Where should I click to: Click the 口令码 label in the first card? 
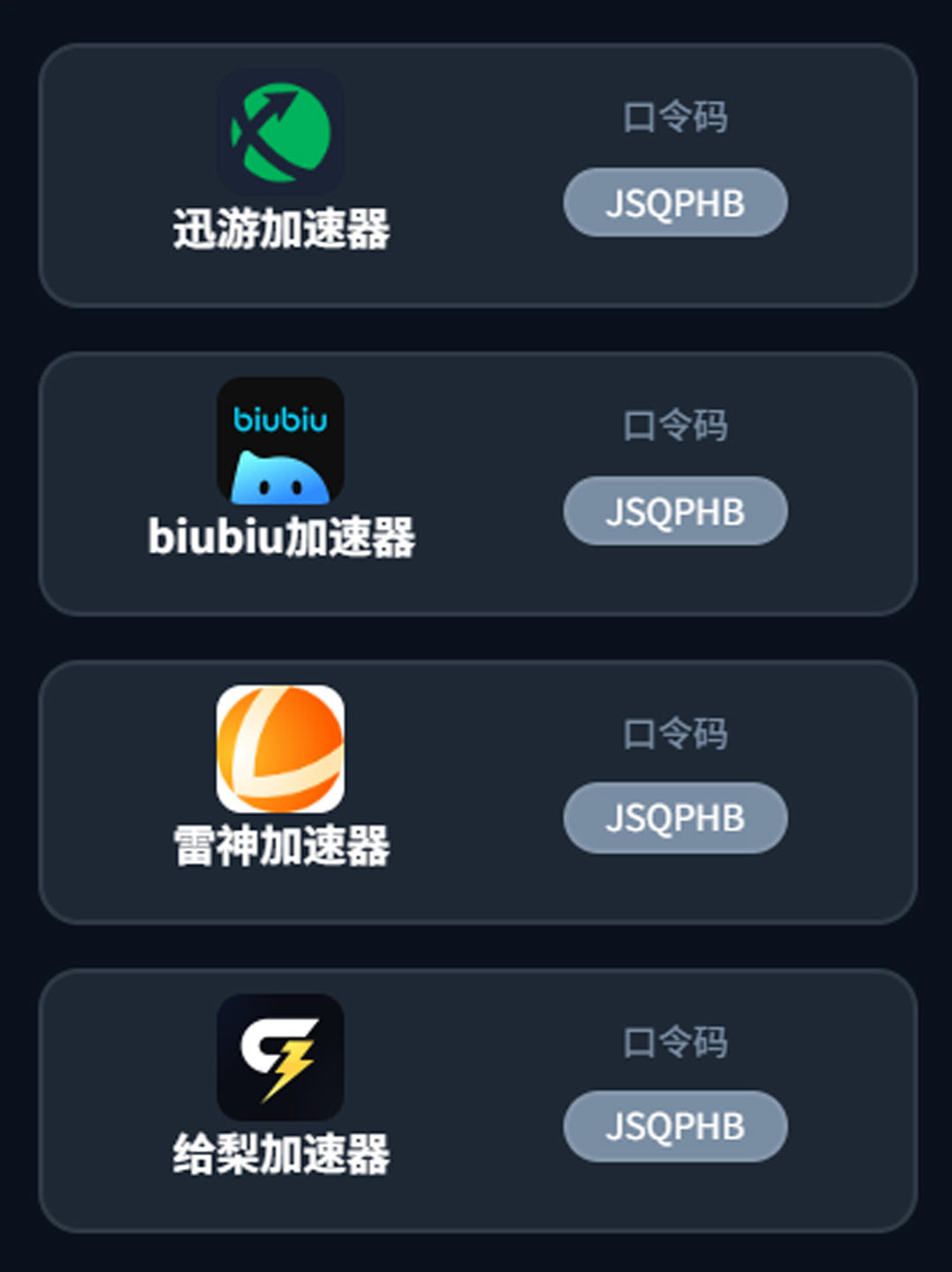[x=673, y=117]
